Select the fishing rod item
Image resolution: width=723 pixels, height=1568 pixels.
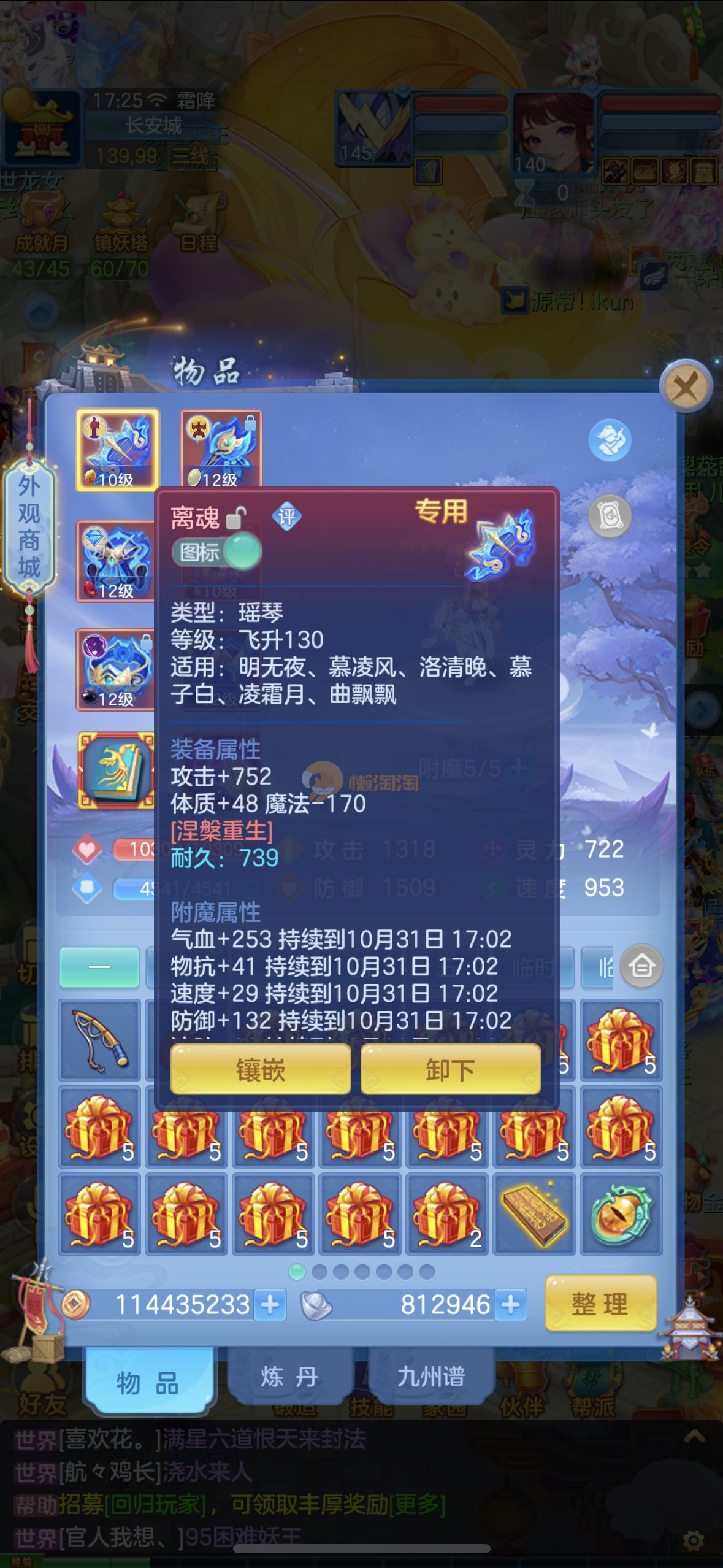100,1039
